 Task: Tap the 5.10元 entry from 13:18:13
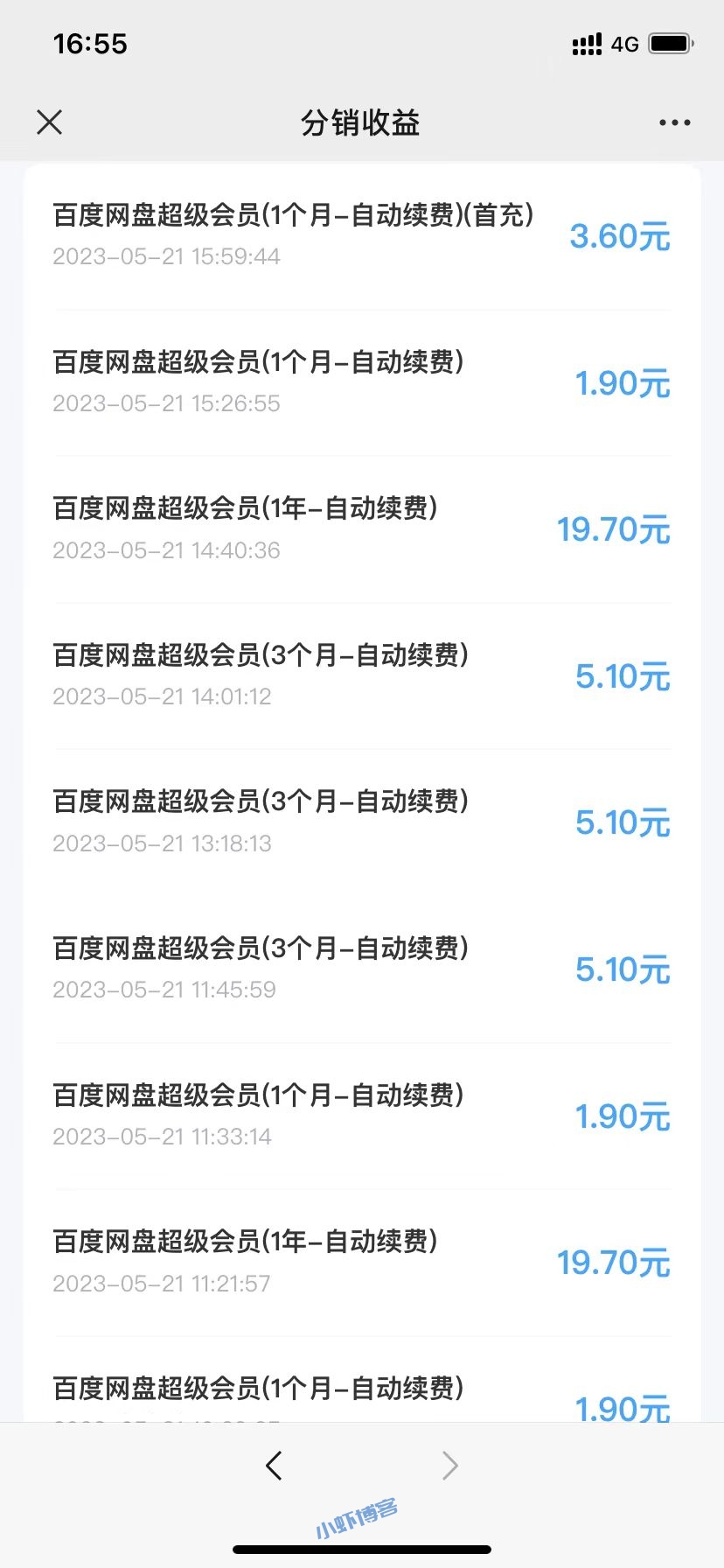tap(622, 822)
